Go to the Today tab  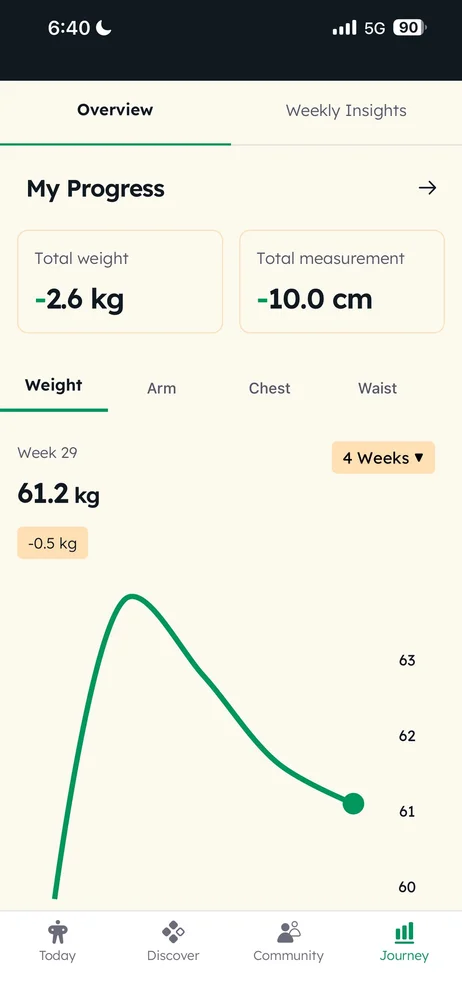57,941
